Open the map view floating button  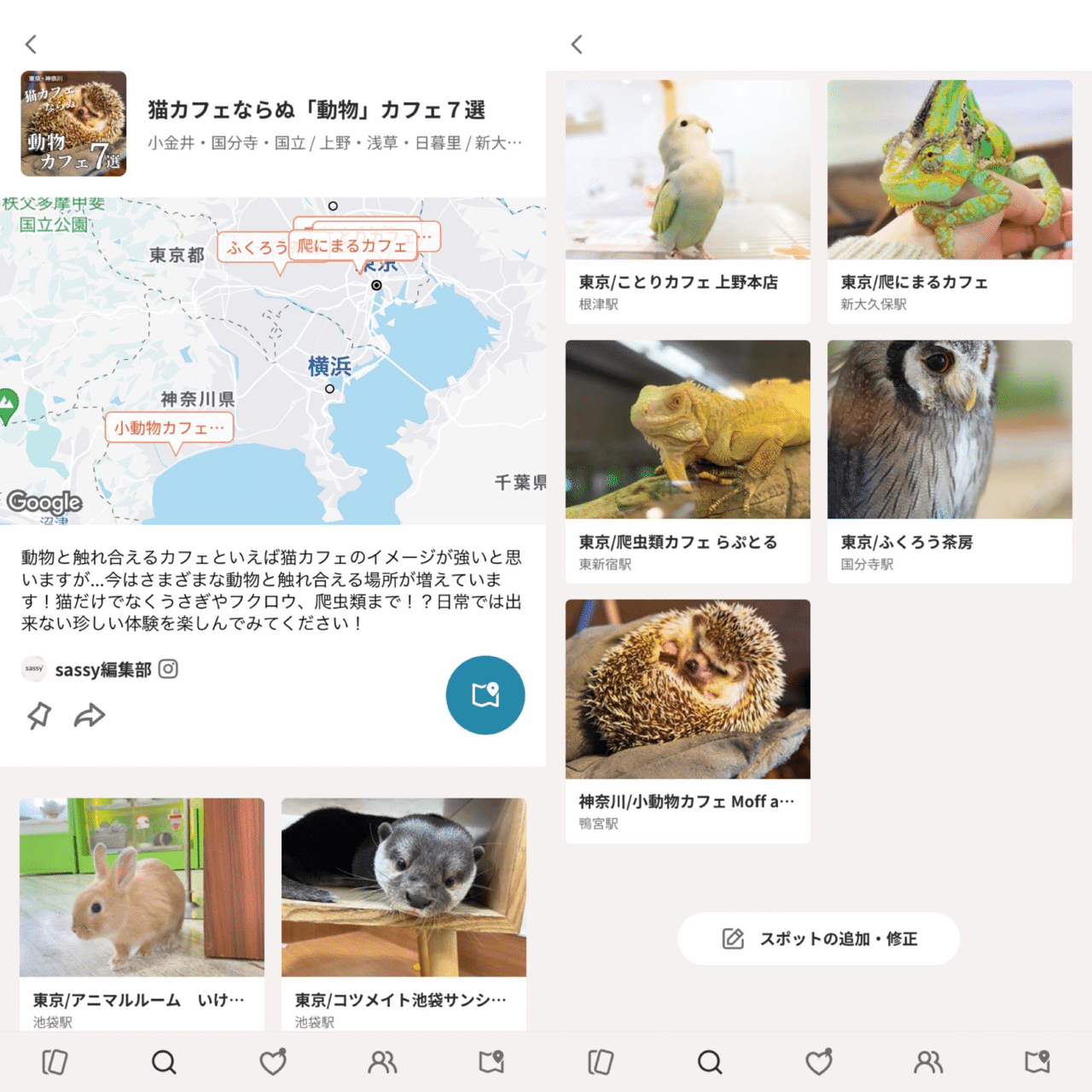click(x=485, y=694)
